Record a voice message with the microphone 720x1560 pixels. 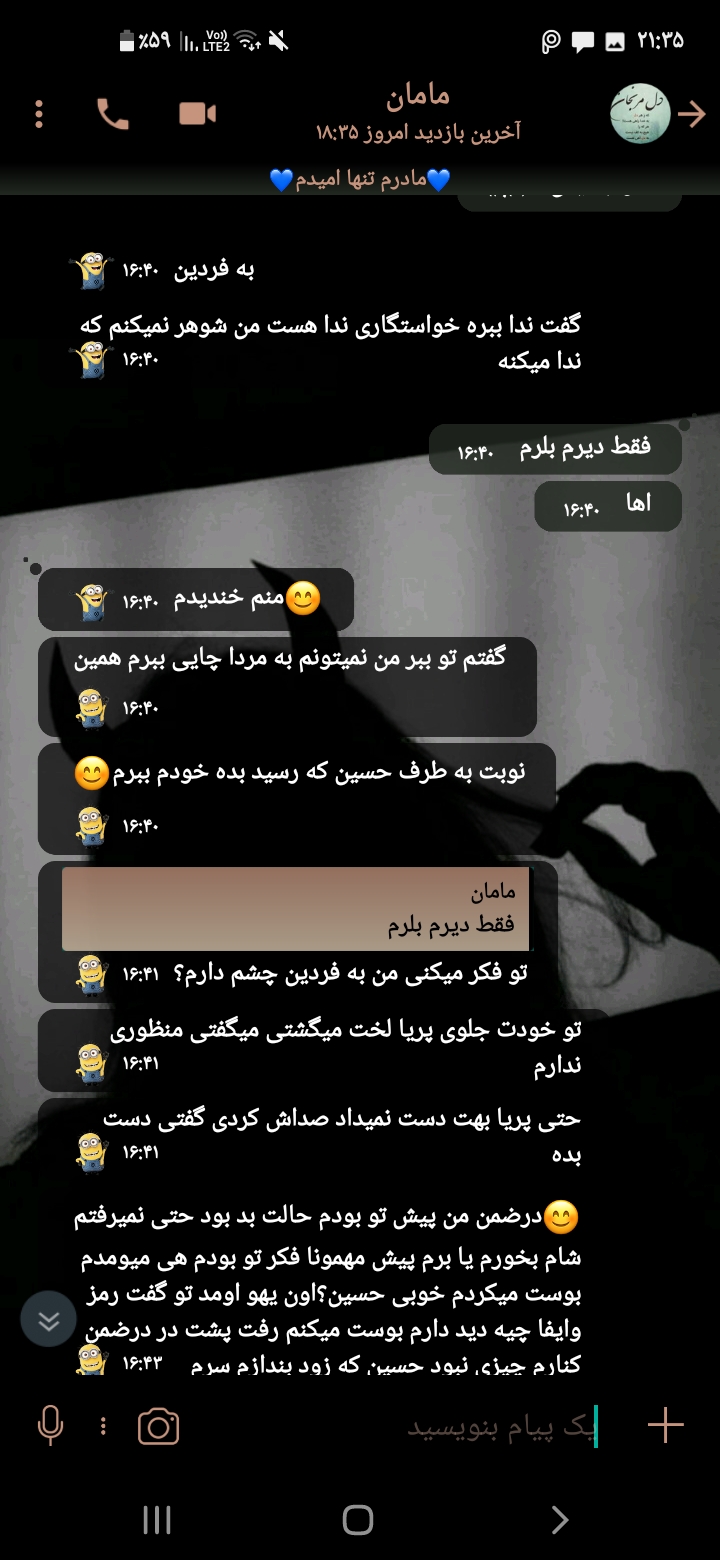[49, 1426]
